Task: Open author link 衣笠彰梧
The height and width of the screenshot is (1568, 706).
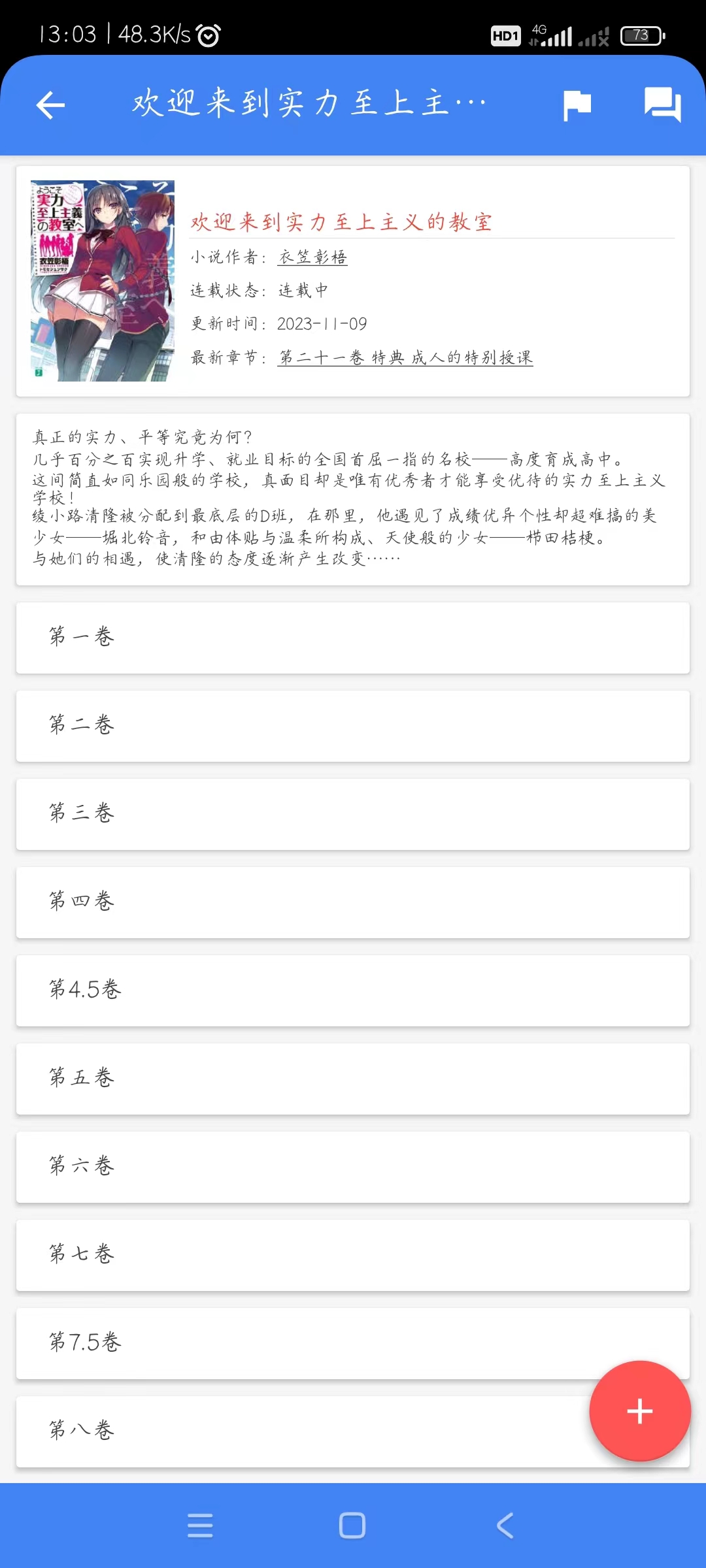Action: (312, 257)
